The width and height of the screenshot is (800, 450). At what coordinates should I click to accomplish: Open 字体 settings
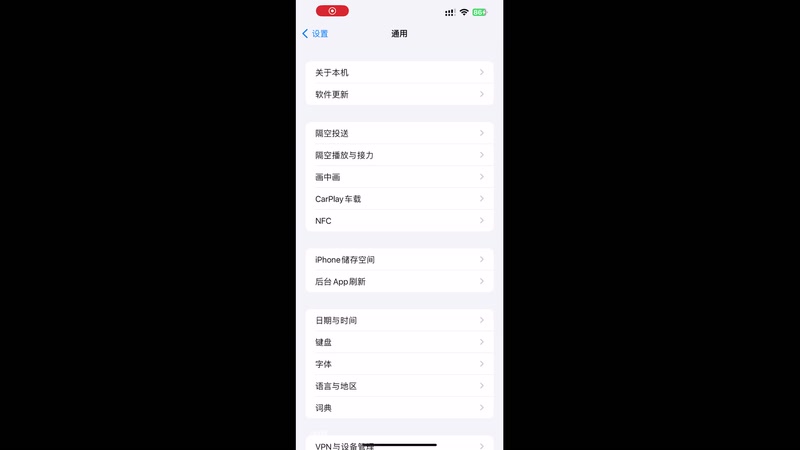click(x=399, y=364)
